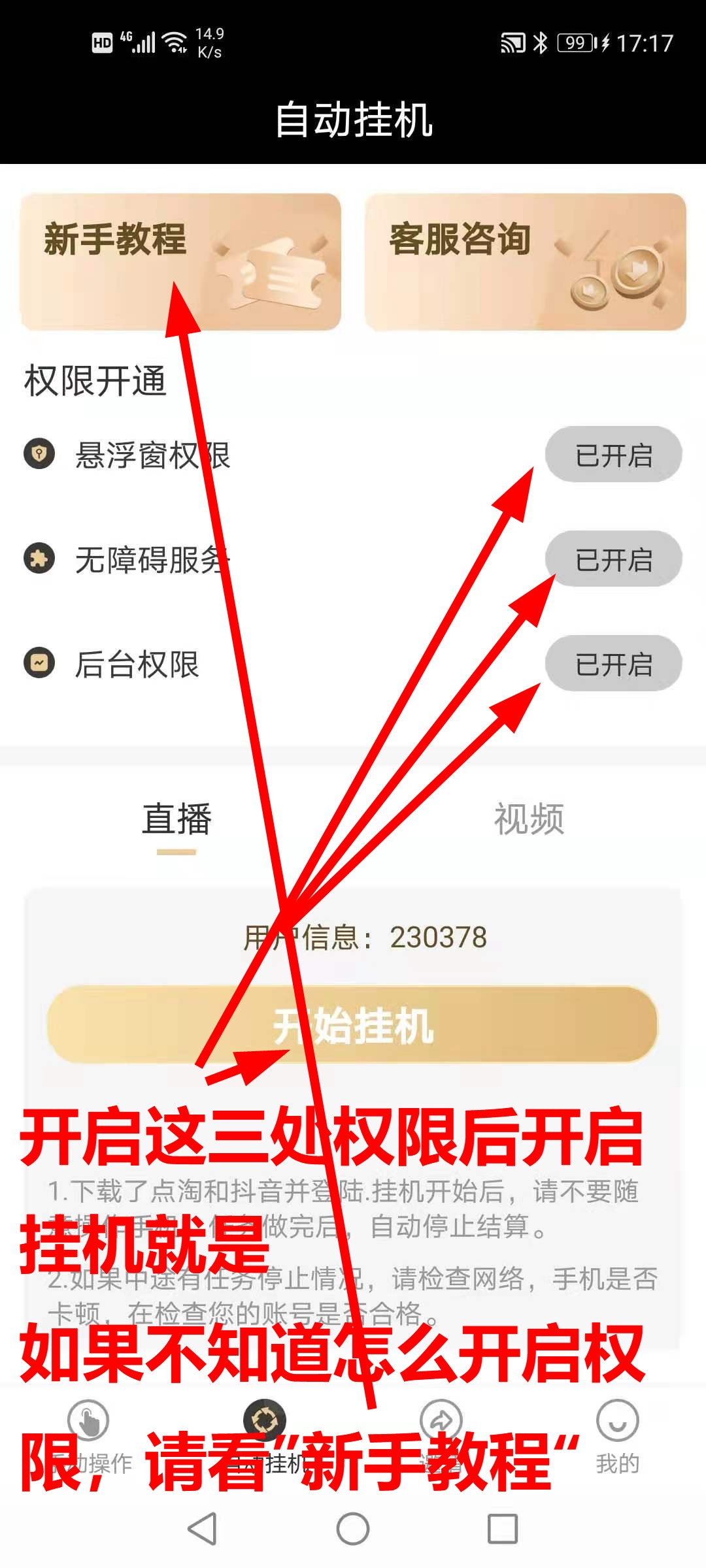706x1568 pixels.
Task: Switch to the 视频 tab
Action: (529, 819)
